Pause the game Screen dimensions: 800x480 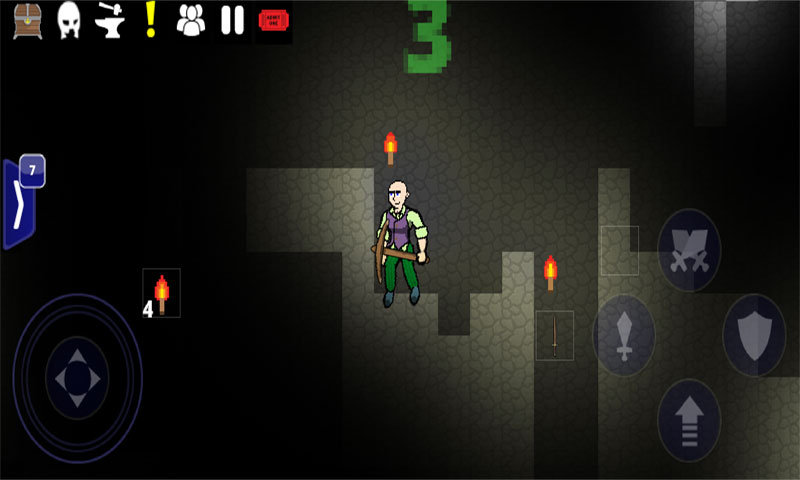click(232, 20)
